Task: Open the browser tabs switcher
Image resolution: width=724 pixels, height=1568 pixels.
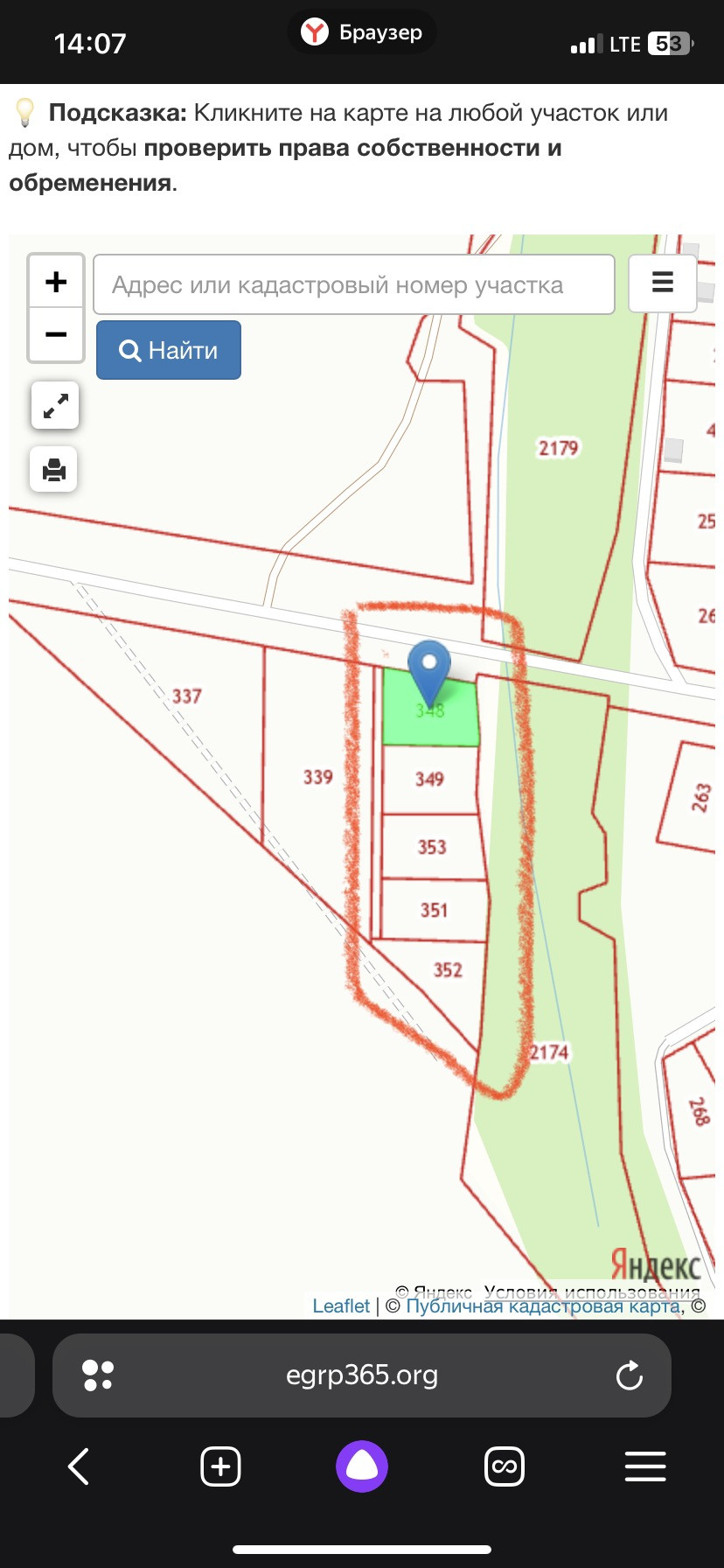Action: click(505, 1466)
